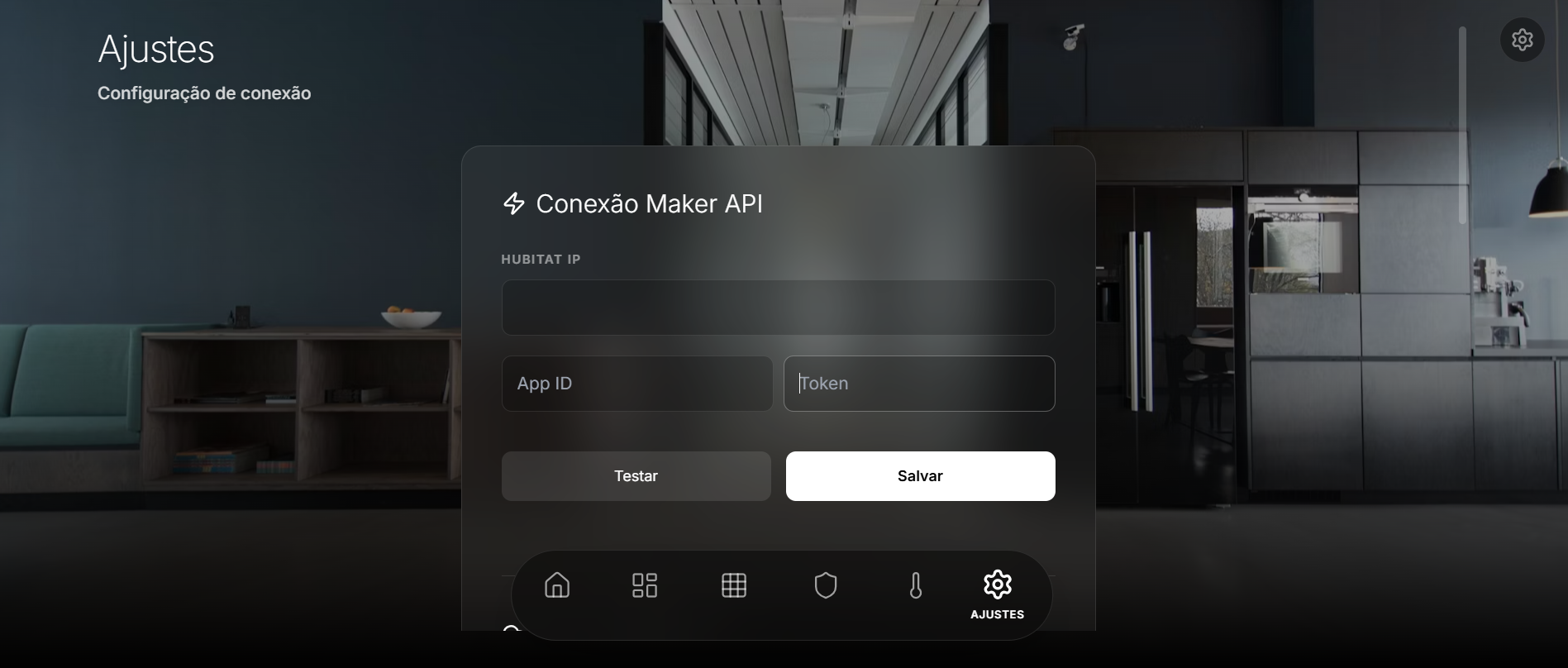This screenshot has width=1568, height=668.
Task: Go to the home tab
Action: coord(557,585)
